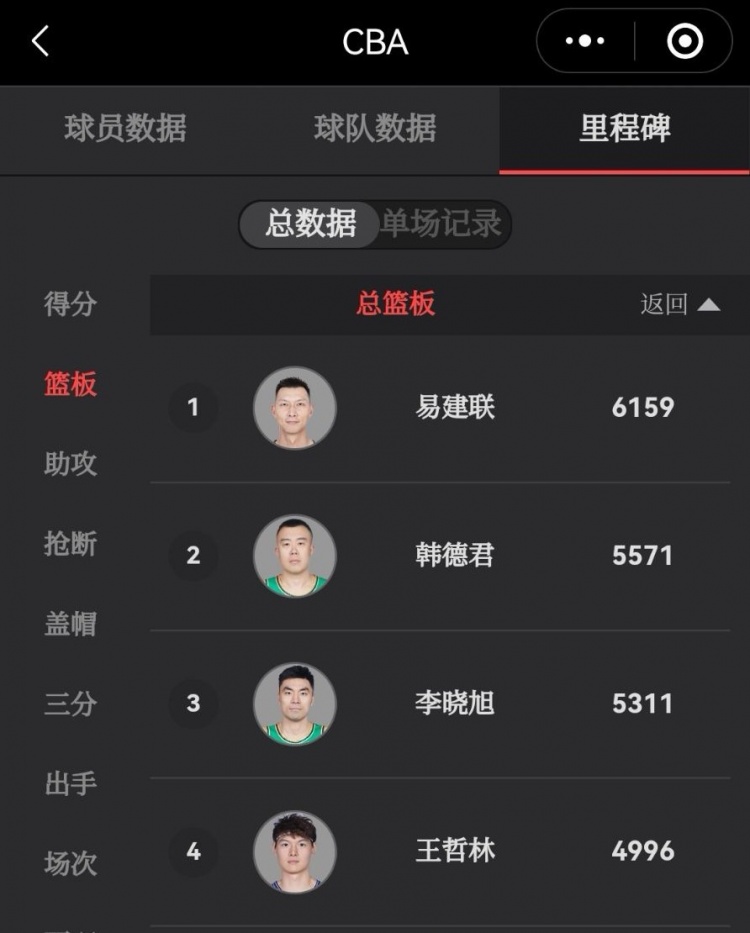Select the 里程碑 tab
Image resolution: width=750 pixels, height=933 pixels.
point(625,129)
